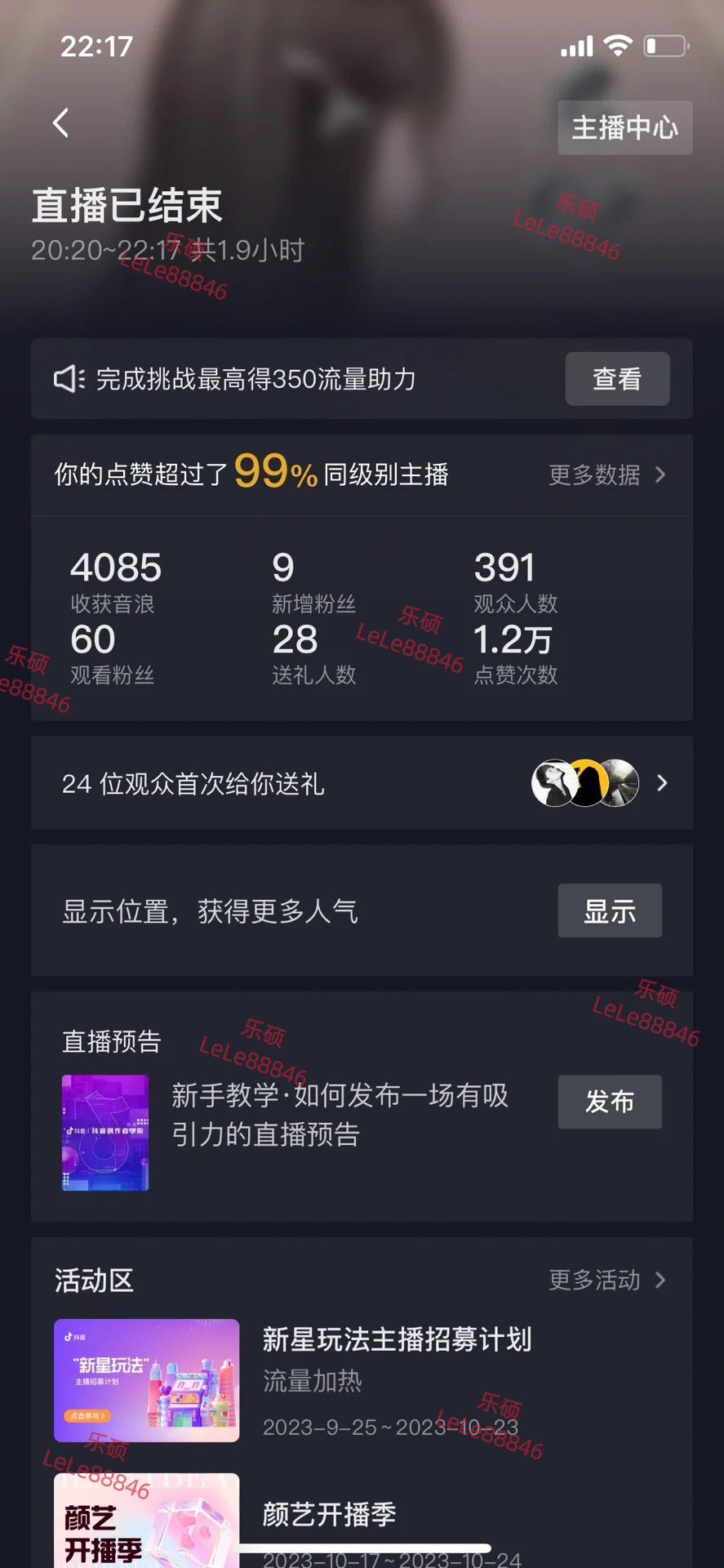This screenshot has height=1568, width=724.
Task: Open 更多数据 for more statistics
Action: 606,474
